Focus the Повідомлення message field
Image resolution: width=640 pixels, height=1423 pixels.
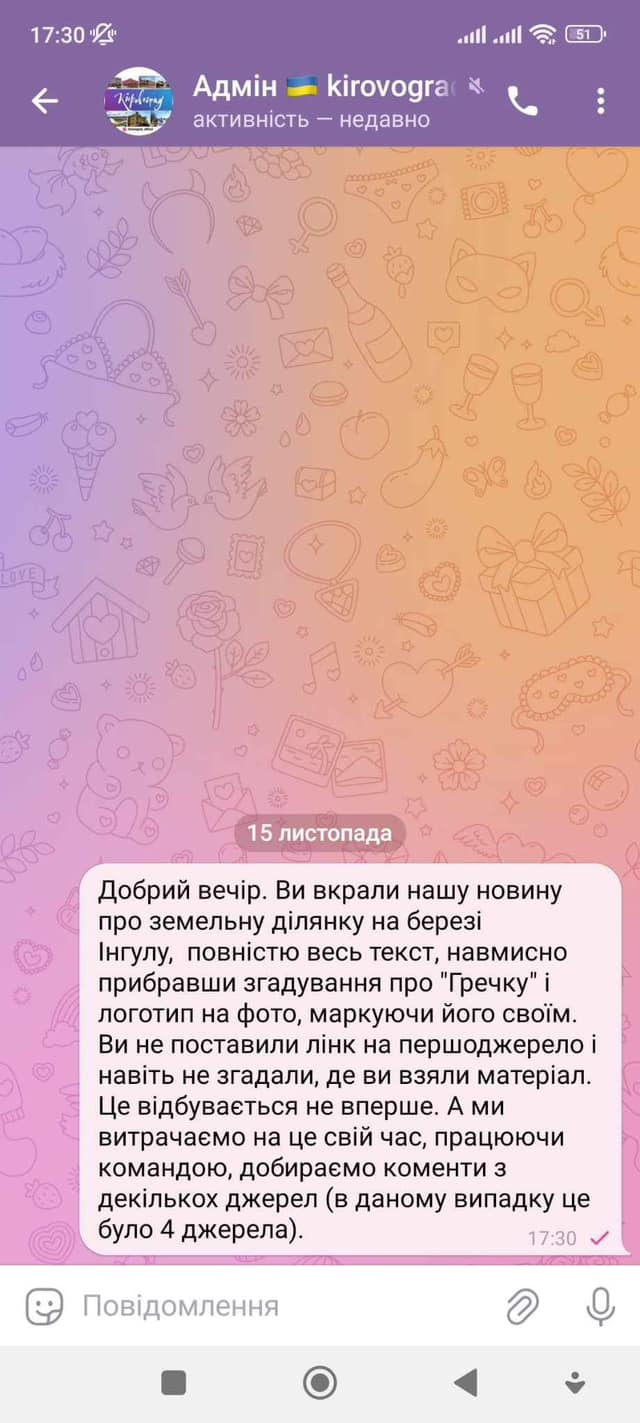tap(280, 1306)
